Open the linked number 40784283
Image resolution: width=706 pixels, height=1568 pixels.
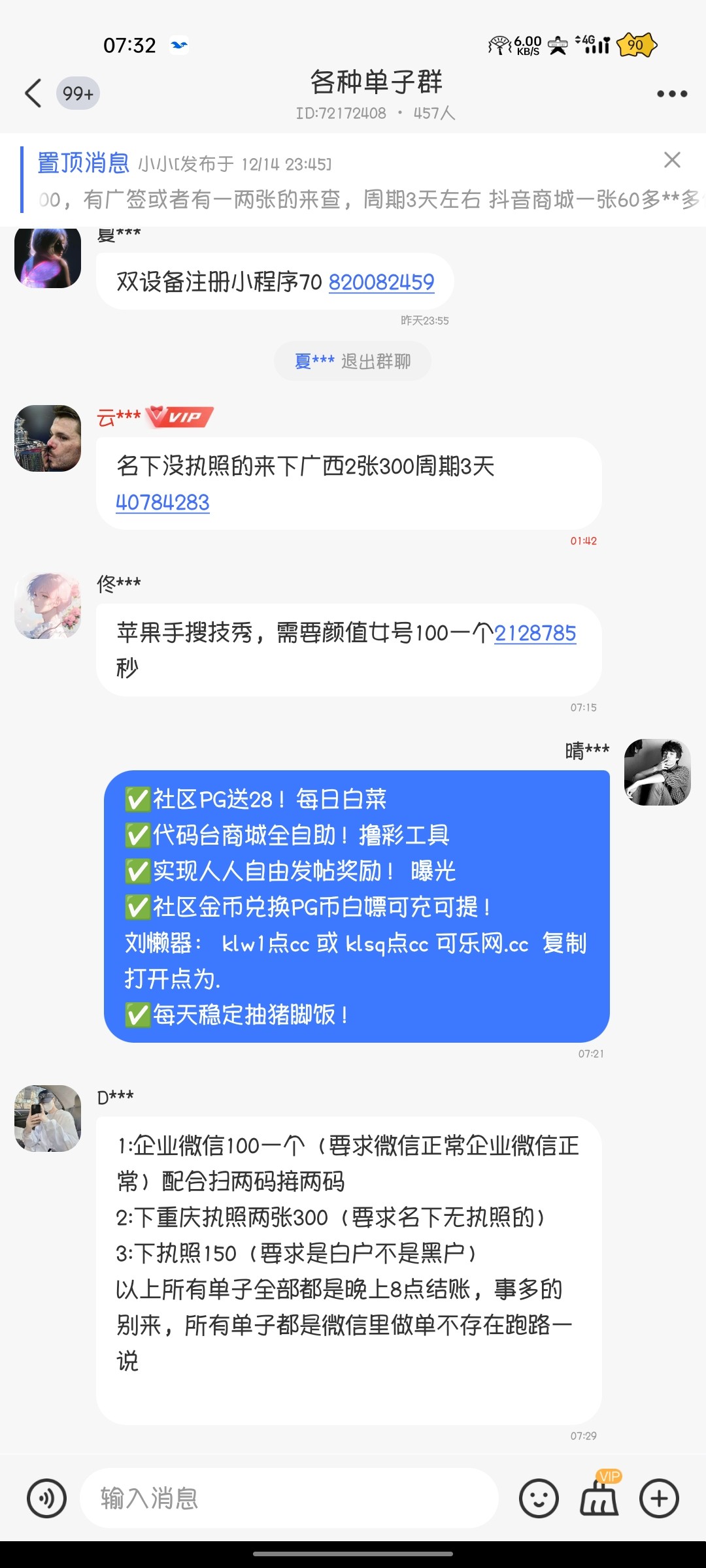[x=163, y=502]
